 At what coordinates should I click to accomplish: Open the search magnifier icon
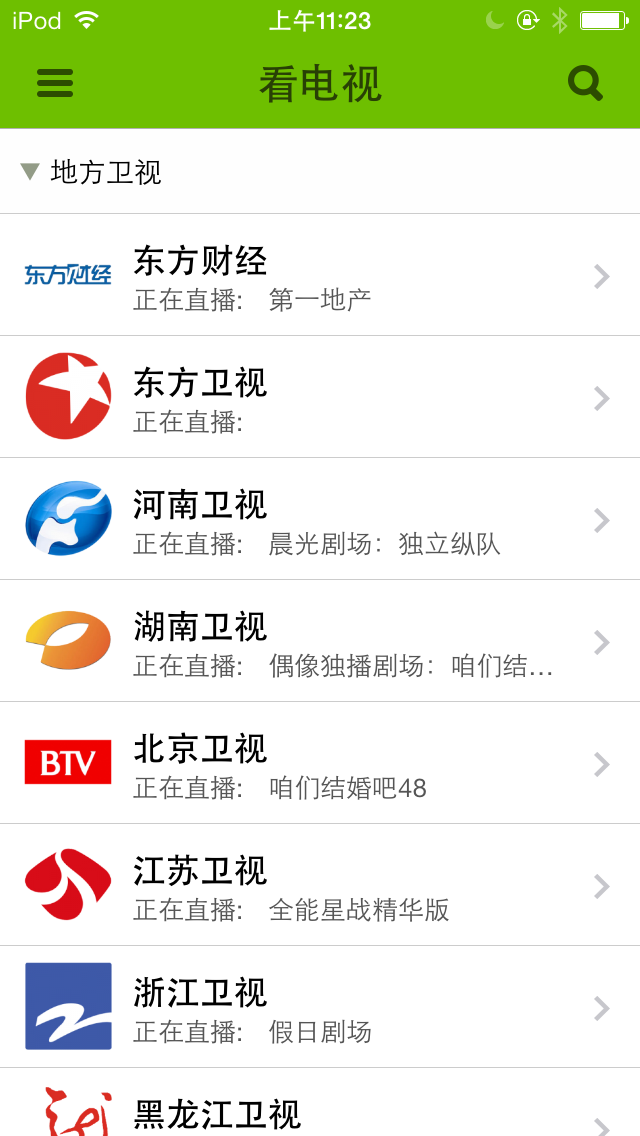pos(585,83)
